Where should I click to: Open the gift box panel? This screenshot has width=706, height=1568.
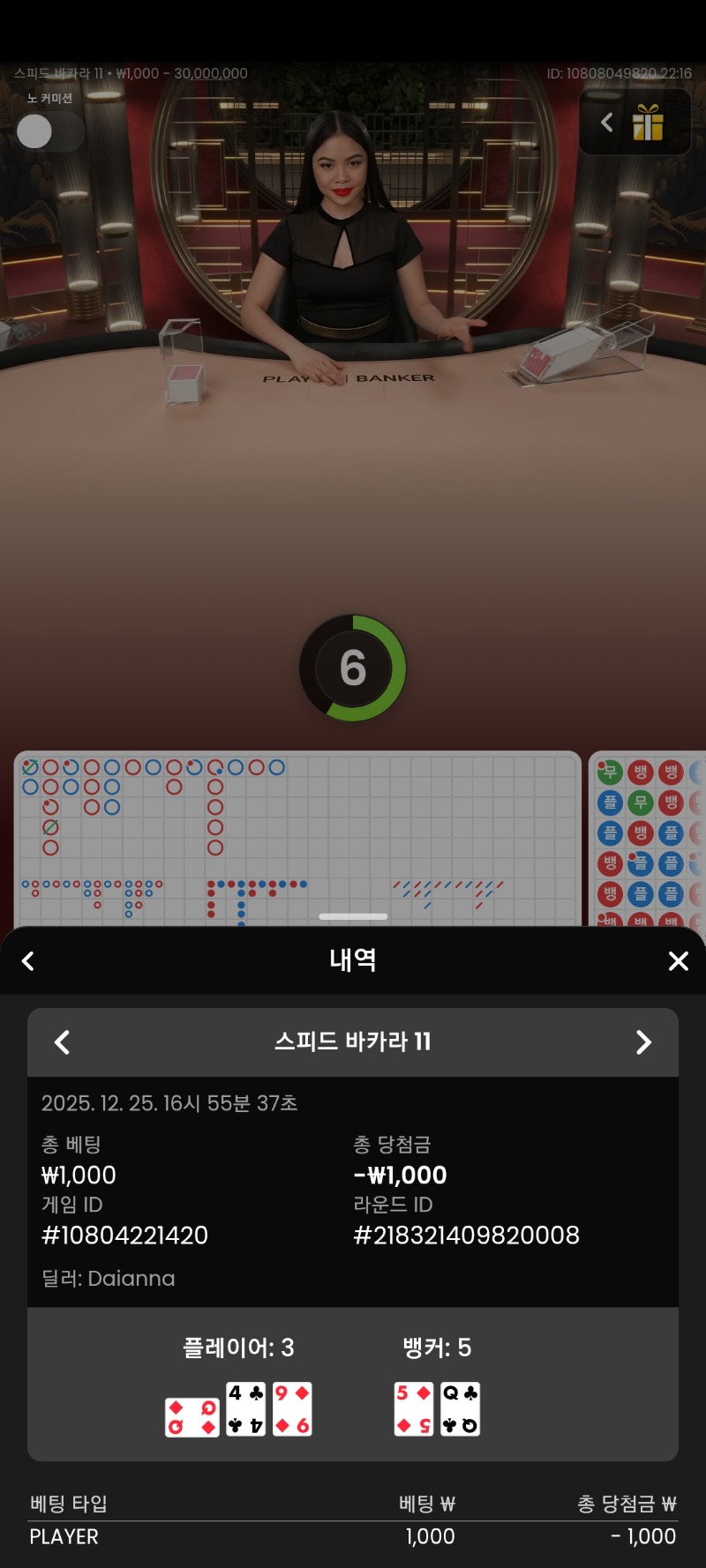[648, 123]
